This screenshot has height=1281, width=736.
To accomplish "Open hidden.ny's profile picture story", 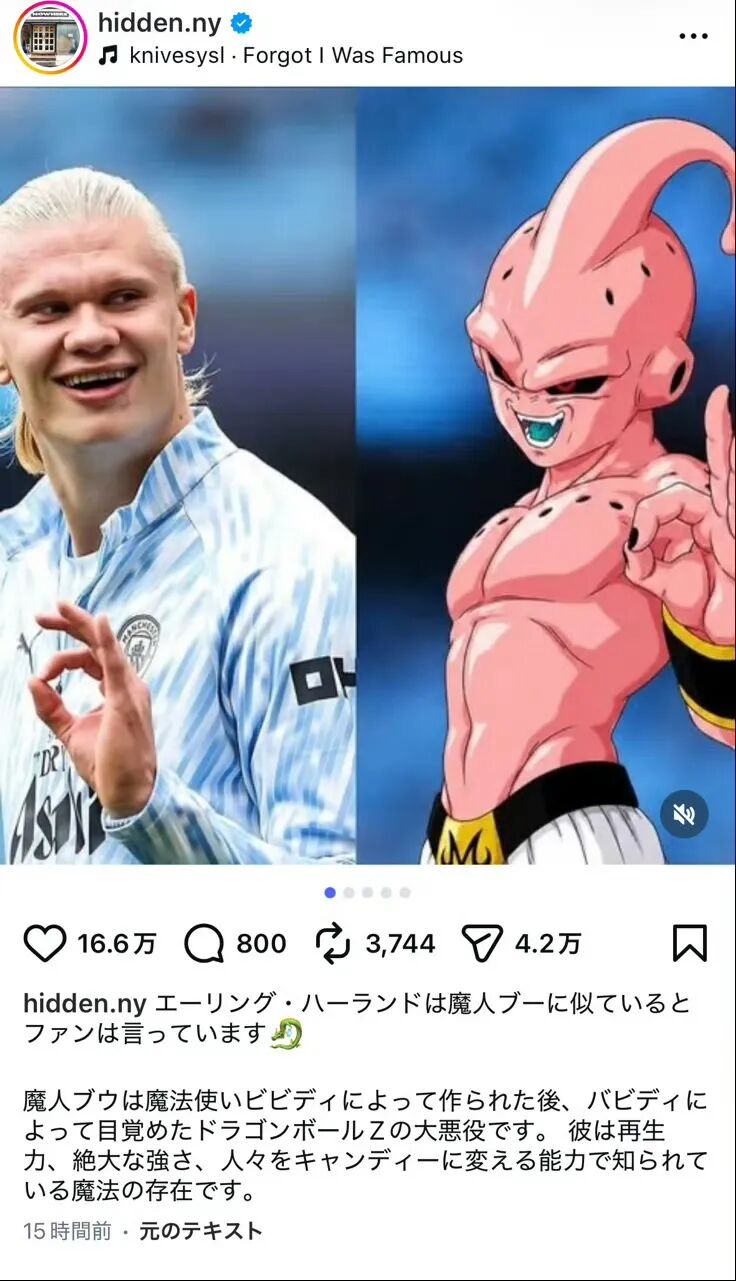I will (x=50, y=38).
